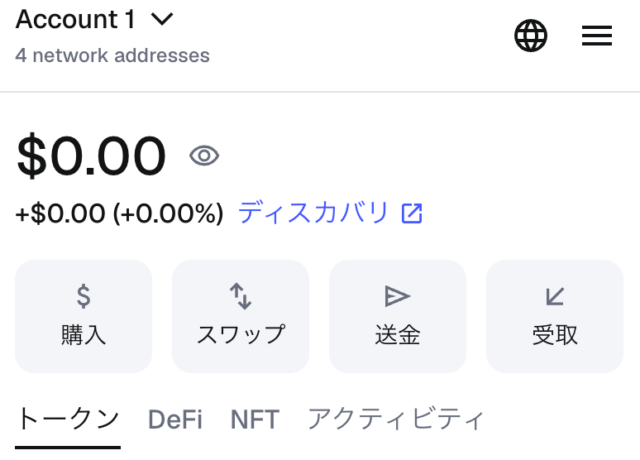View the NFT tab
The height and width of the screenshot is (460, 640).
click(255, 420)
